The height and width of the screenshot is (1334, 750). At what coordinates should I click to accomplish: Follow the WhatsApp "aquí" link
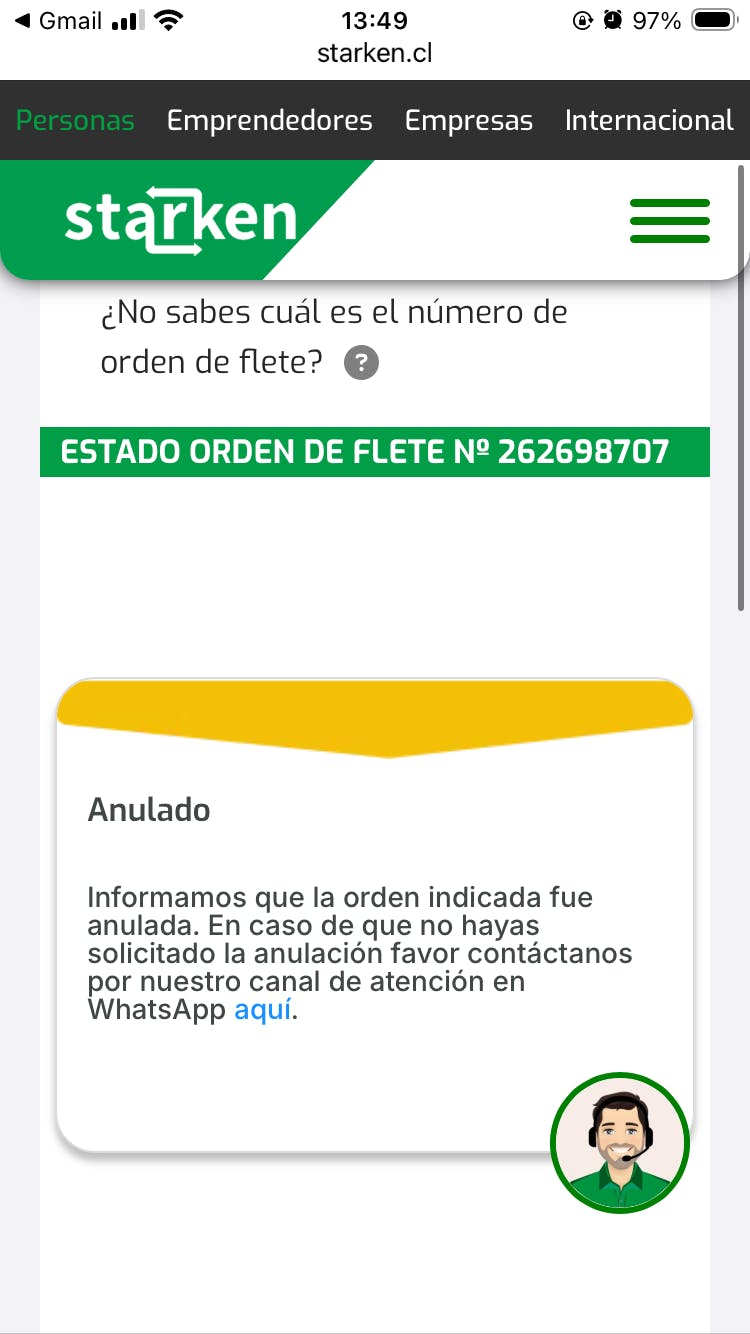(x=263, y=1010)
